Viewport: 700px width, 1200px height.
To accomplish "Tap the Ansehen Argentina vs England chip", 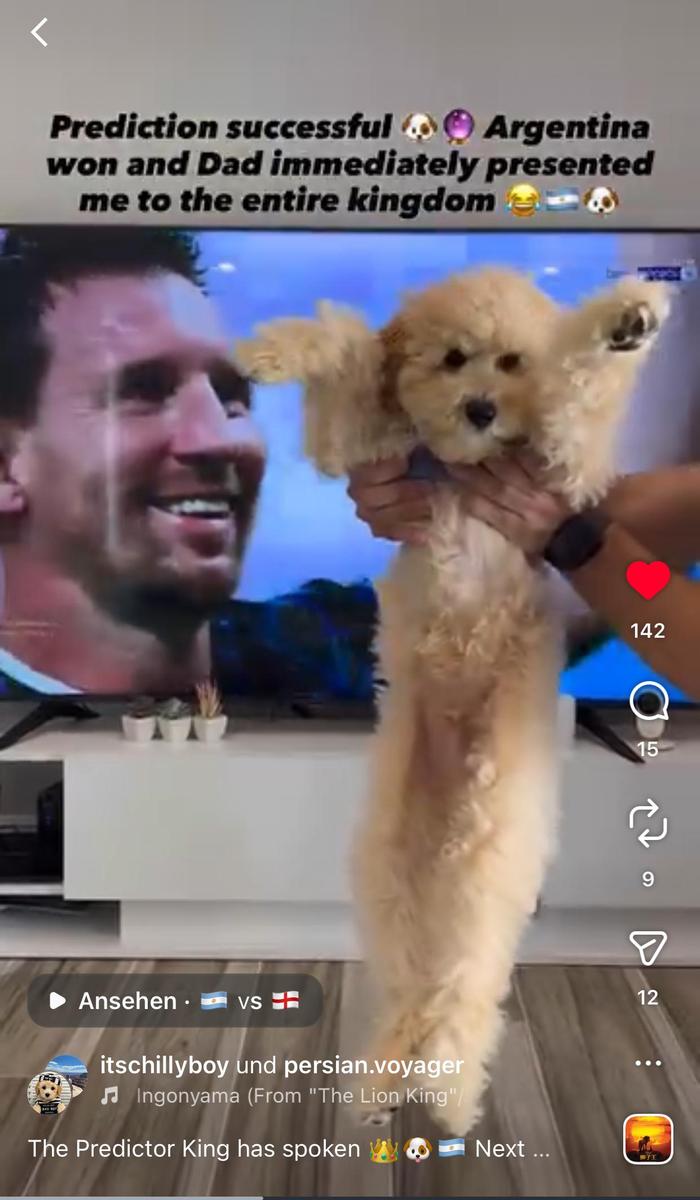I will 175,1001.
